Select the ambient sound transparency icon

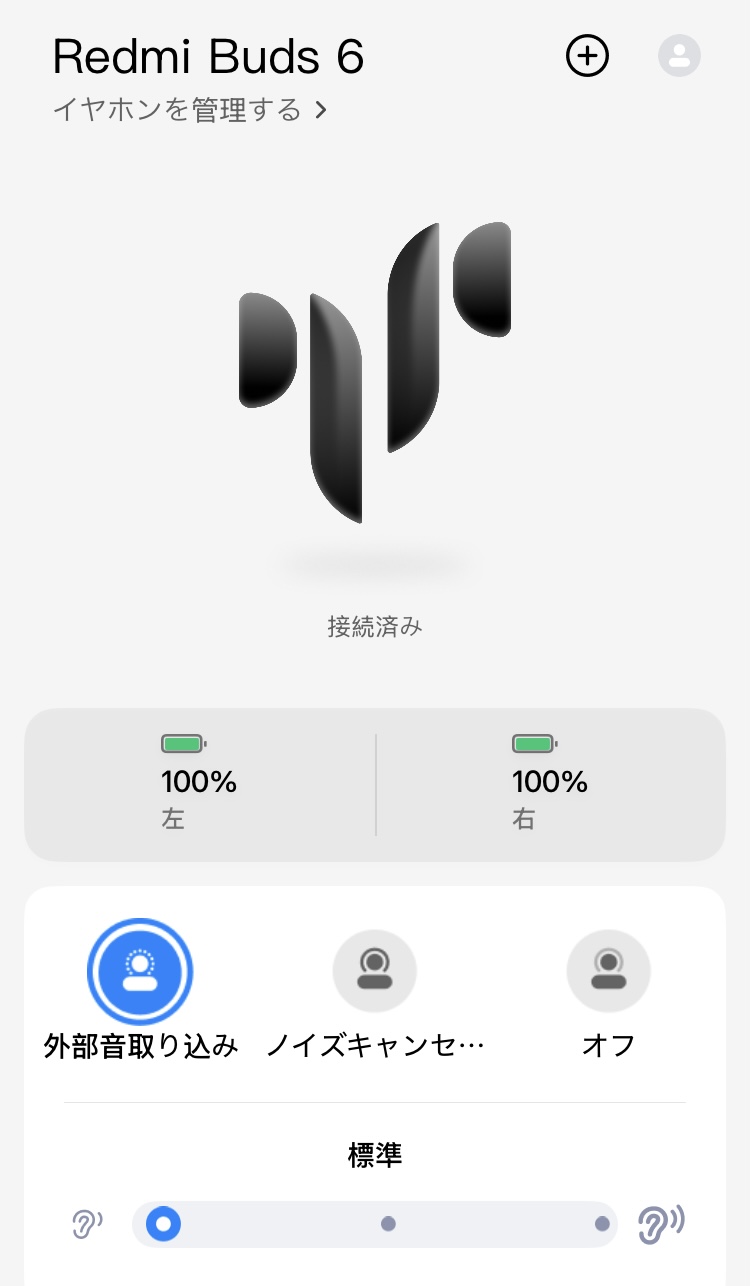[140, 970]
